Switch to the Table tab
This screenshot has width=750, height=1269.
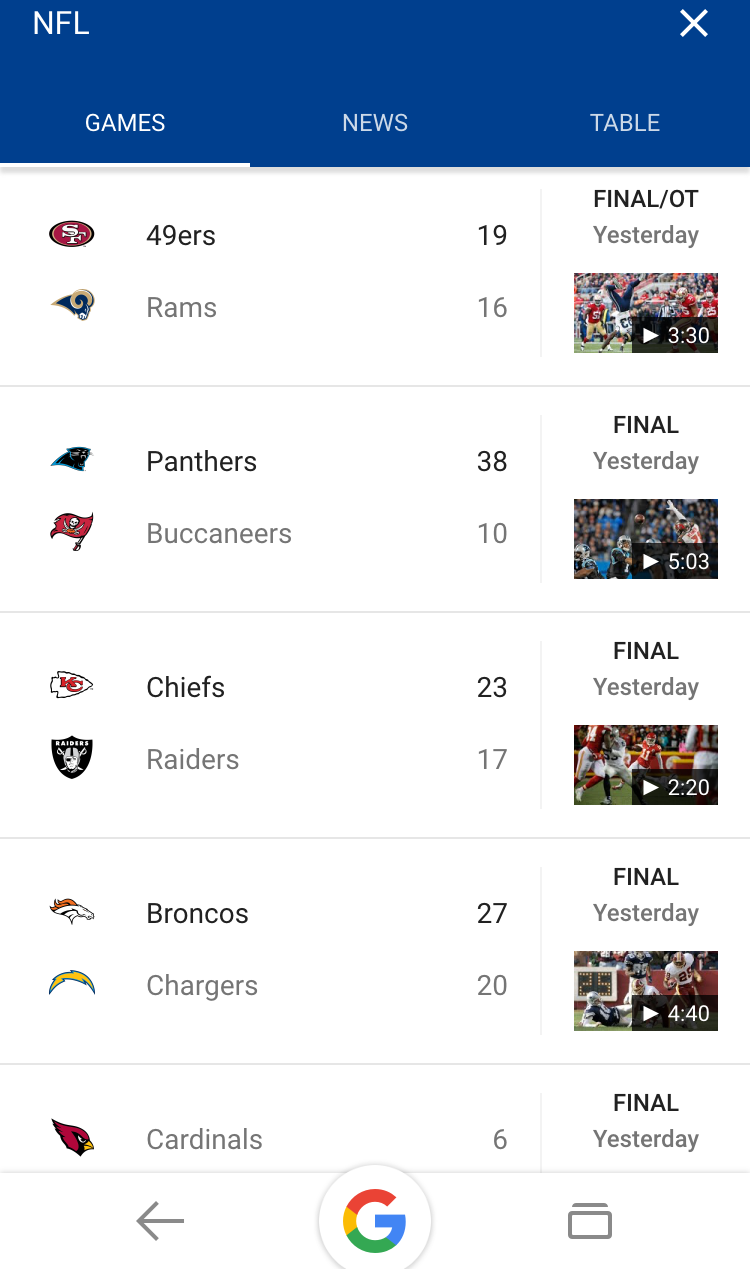pos(625,123)
